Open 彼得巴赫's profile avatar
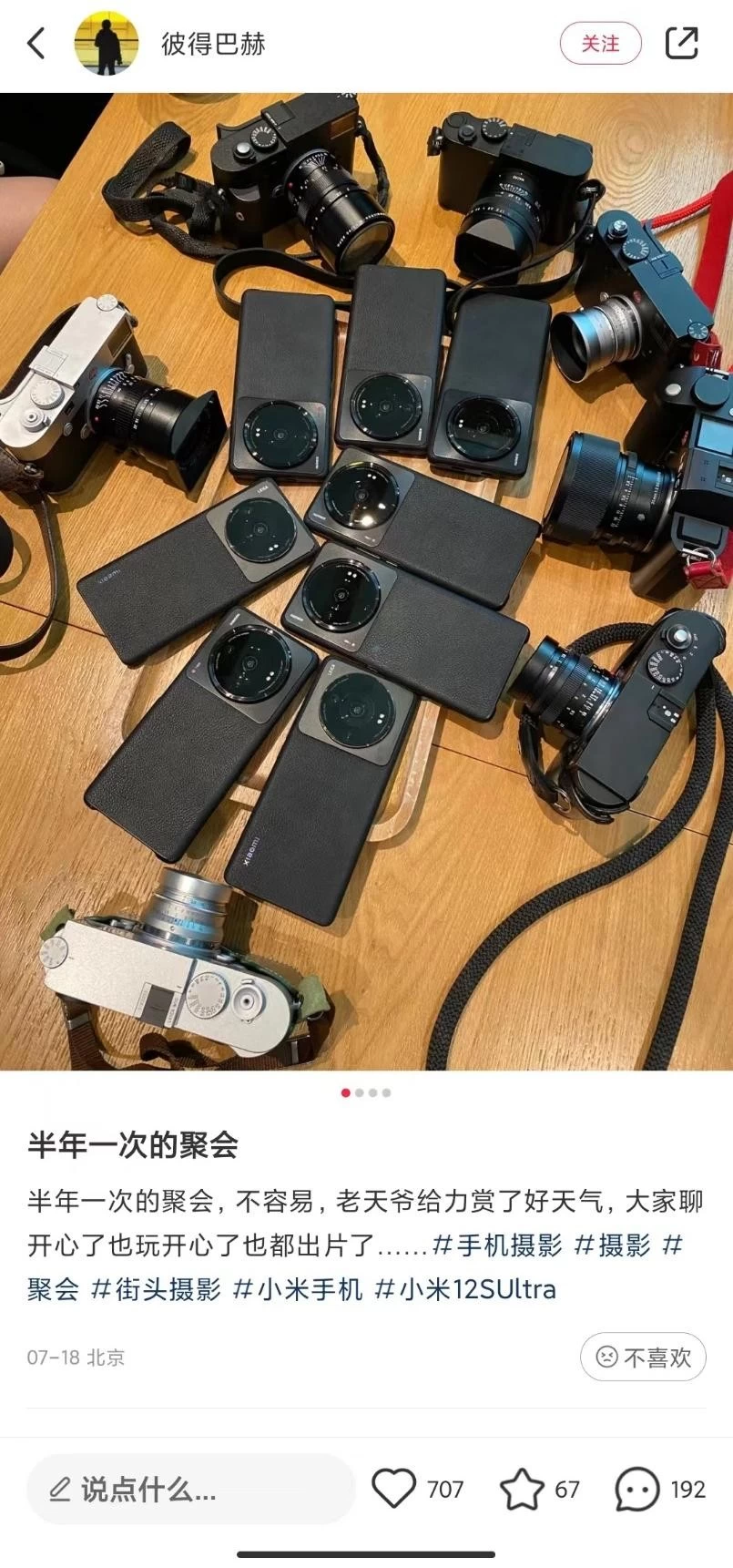733x1568 pixels. point(107,44)
